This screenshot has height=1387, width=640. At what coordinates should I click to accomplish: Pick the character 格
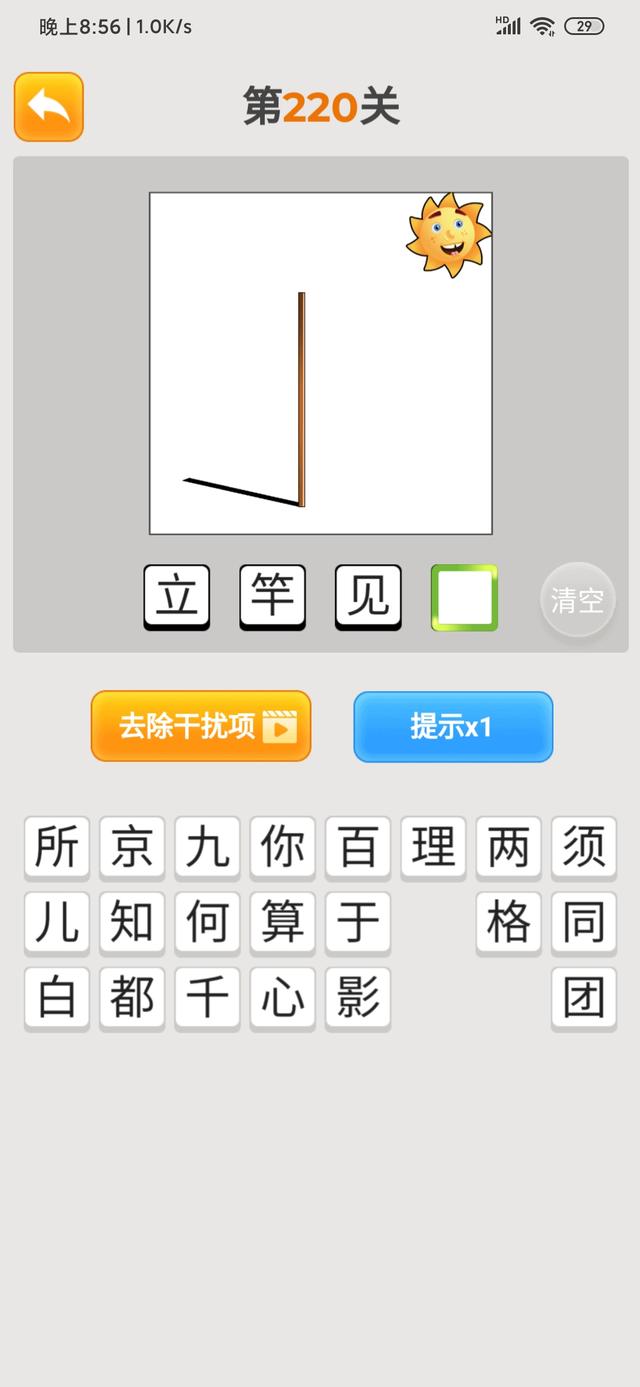(x=509, y=923)
